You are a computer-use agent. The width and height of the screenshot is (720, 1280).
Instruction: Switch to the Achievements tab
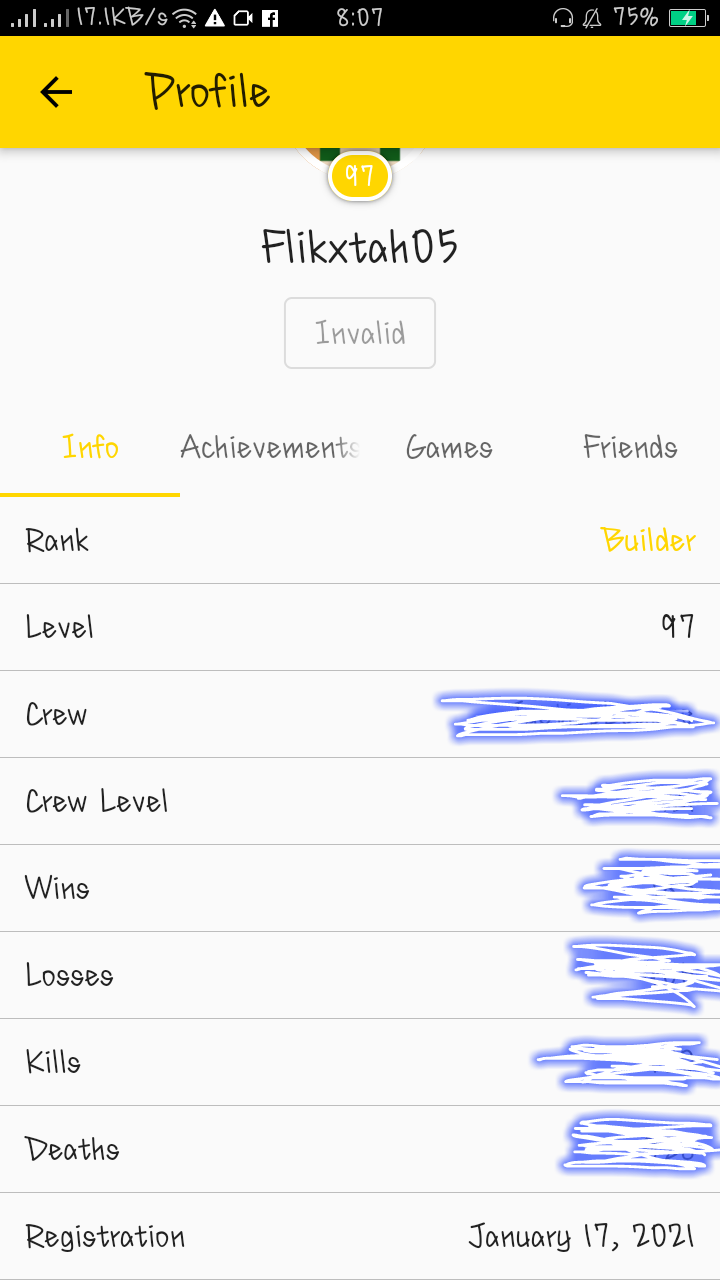[270, 447]
